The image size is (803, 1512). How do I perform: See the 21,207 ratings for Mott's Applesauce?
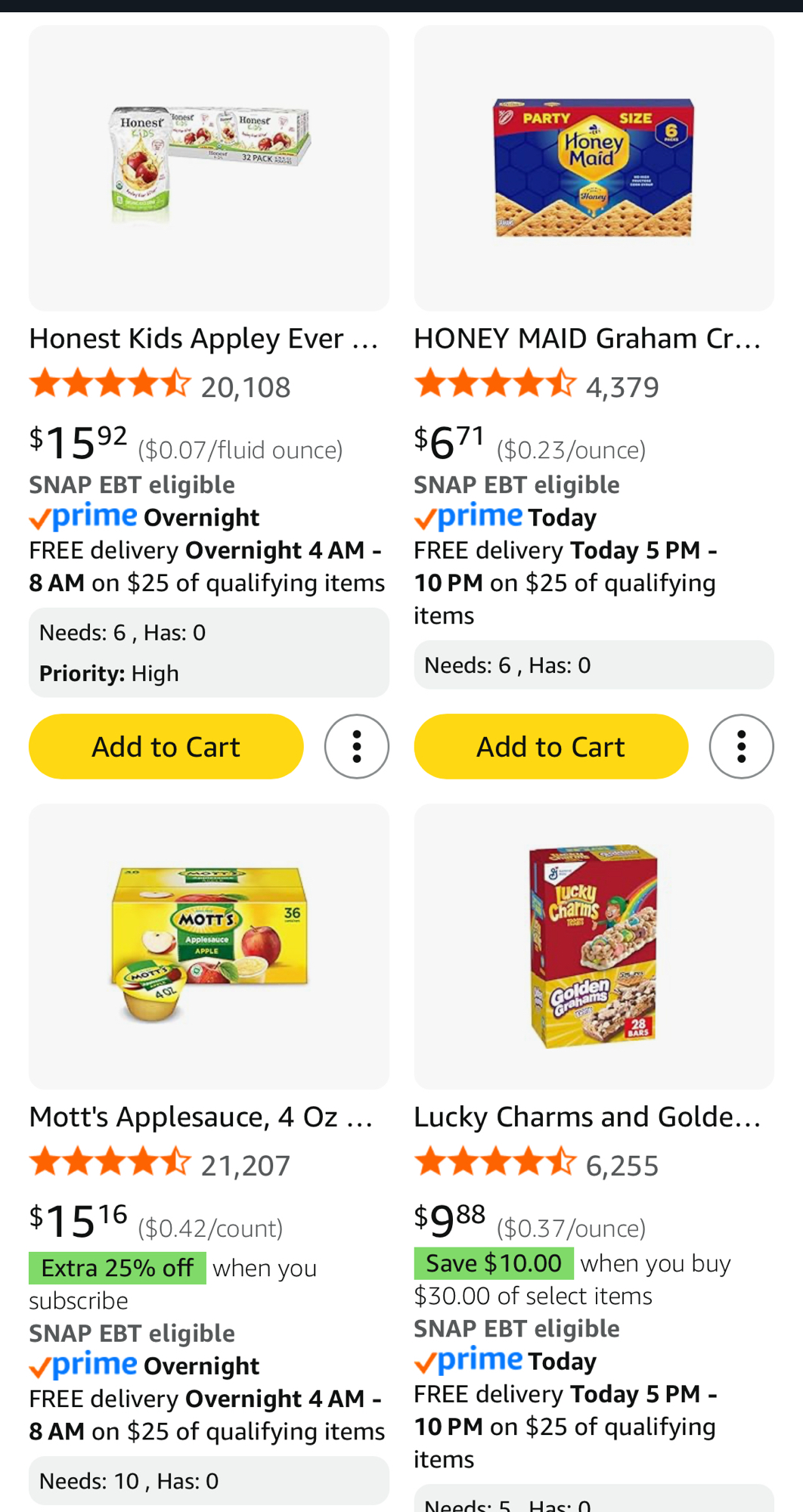(x=245, y=1166)
